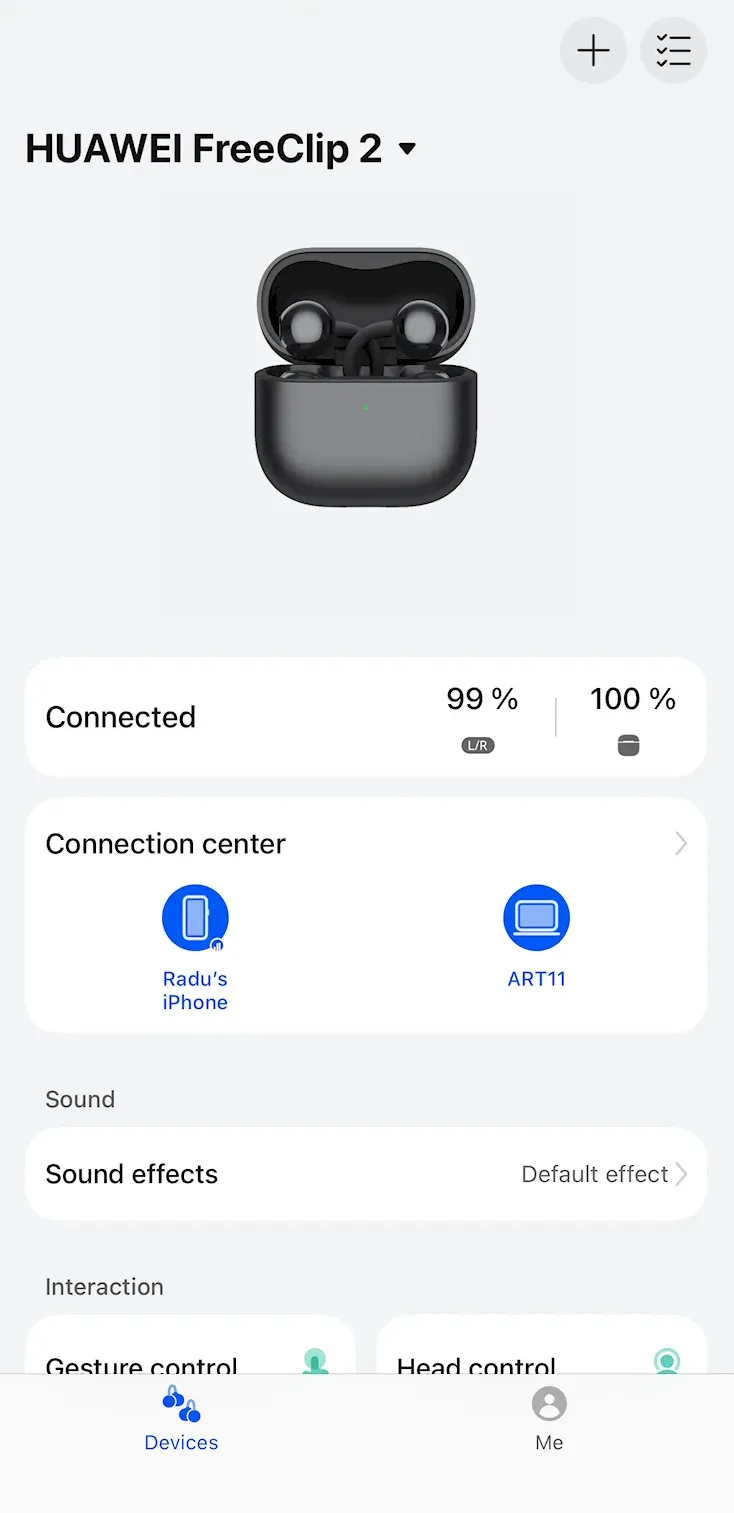Open the device management checklist icon

(673, 50)
